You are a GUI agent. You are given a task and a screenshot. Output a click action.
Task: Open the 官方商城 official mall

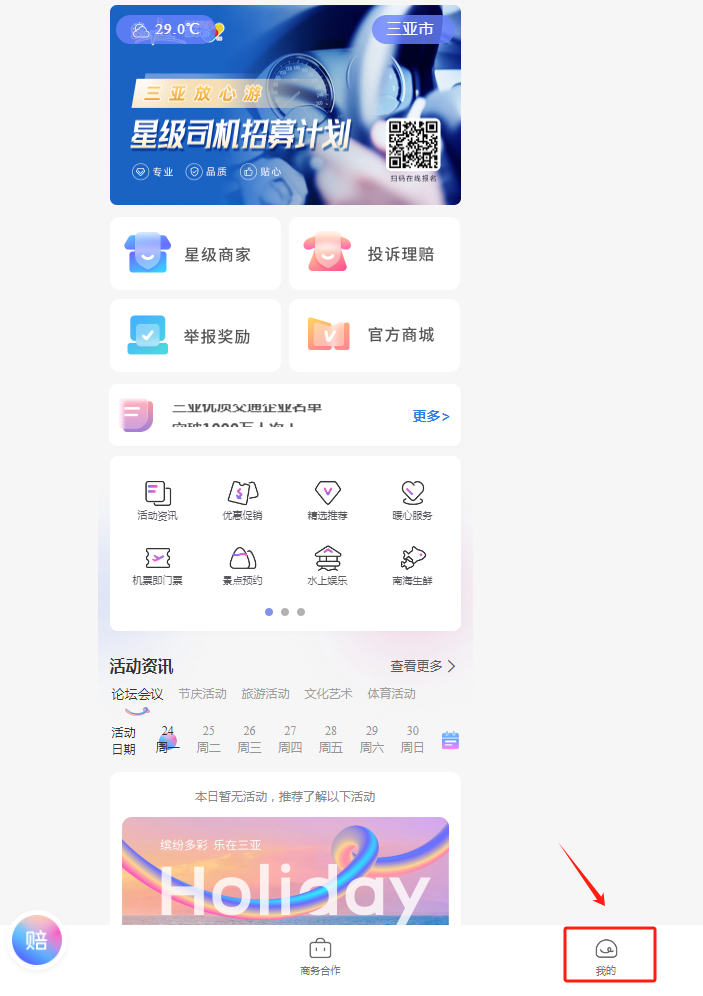pyautogui.click(x=374, y=336)
